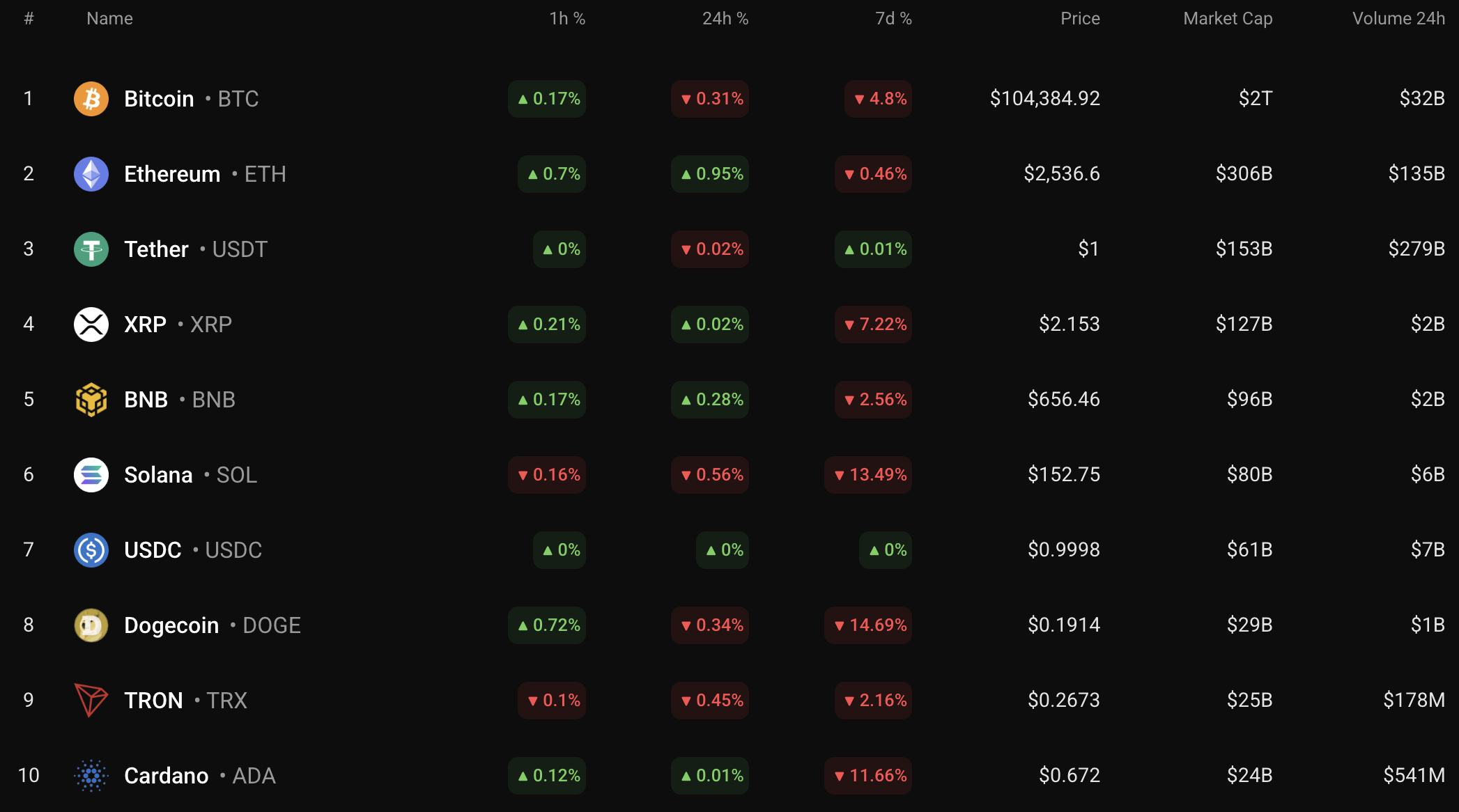This screenshot has height=812, width=1459.
Task: Select the Tether USDT row
Action: point(157,249)
